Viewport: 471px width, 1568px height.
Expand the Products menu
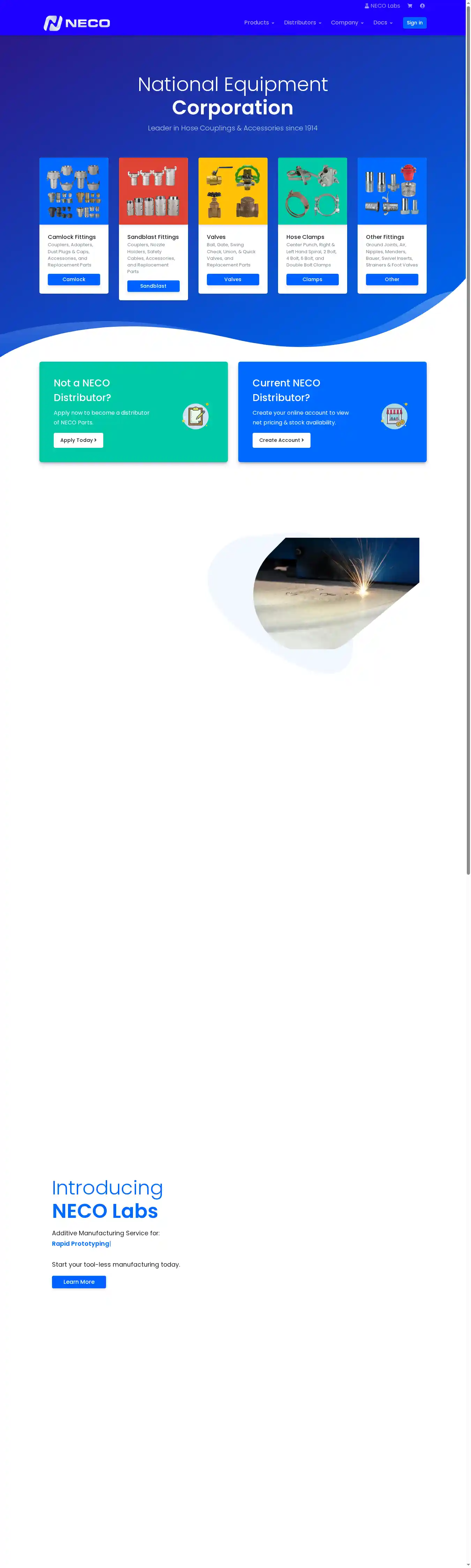tap(259, 23)
